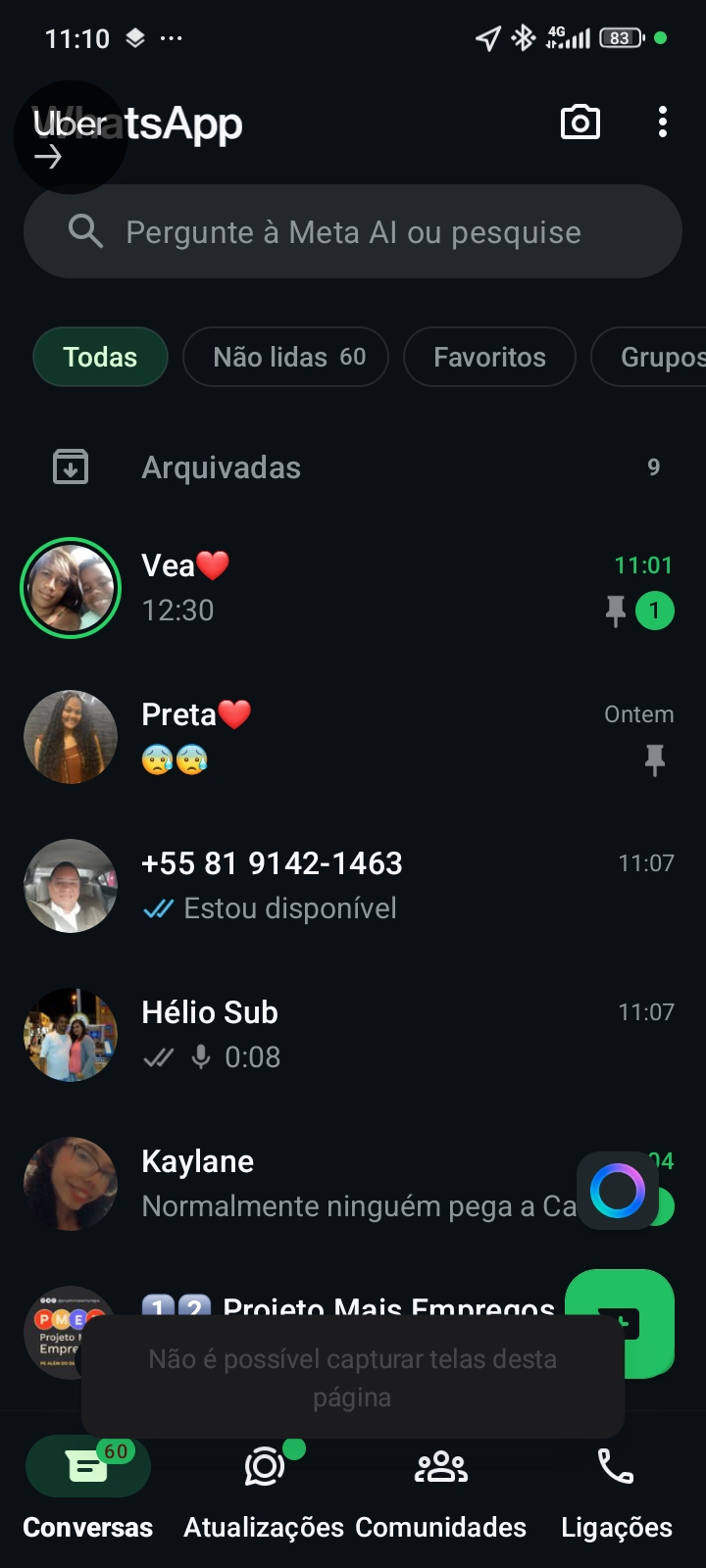The image size is (706, 1568).
Task: Switch to the Atualizações tab
Action: (x=264, y=1488)
